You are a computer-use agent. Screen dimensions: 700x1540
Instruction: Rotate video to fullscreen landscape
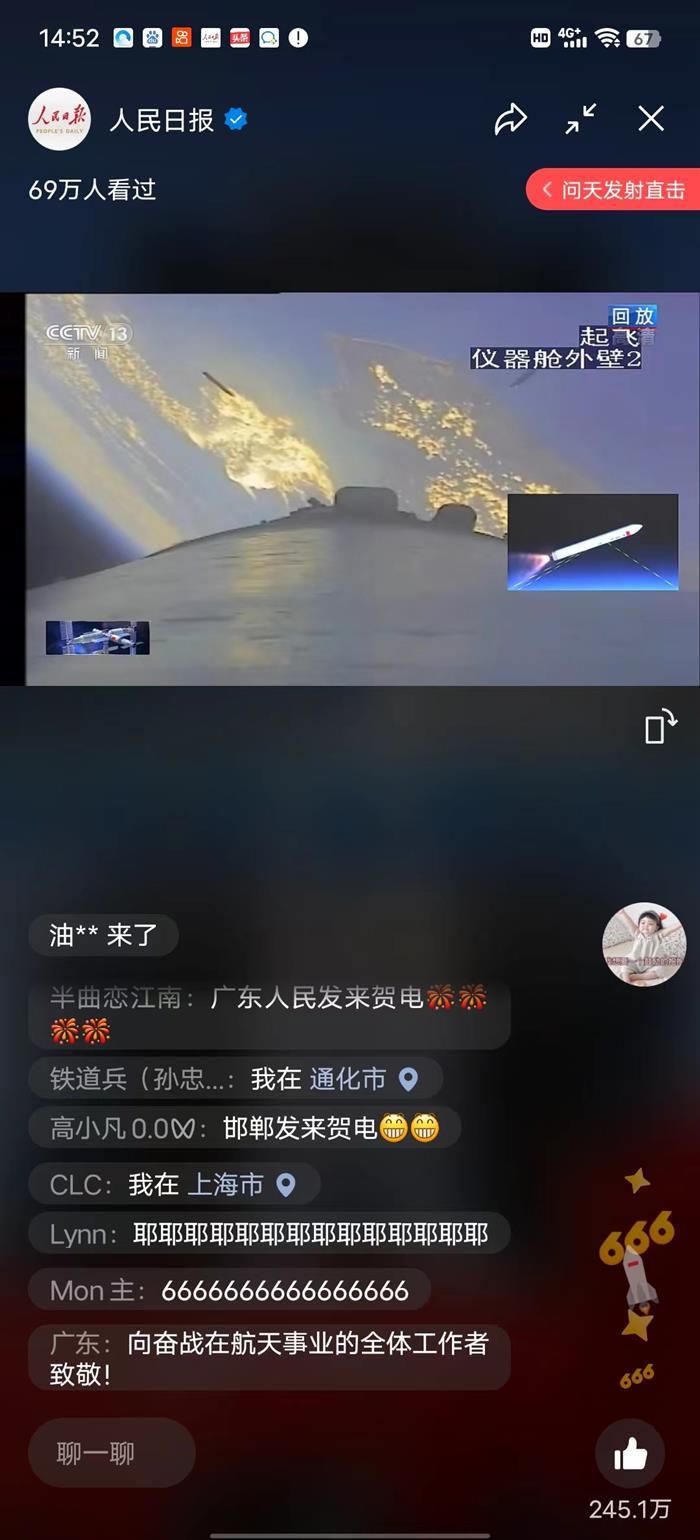660,727
